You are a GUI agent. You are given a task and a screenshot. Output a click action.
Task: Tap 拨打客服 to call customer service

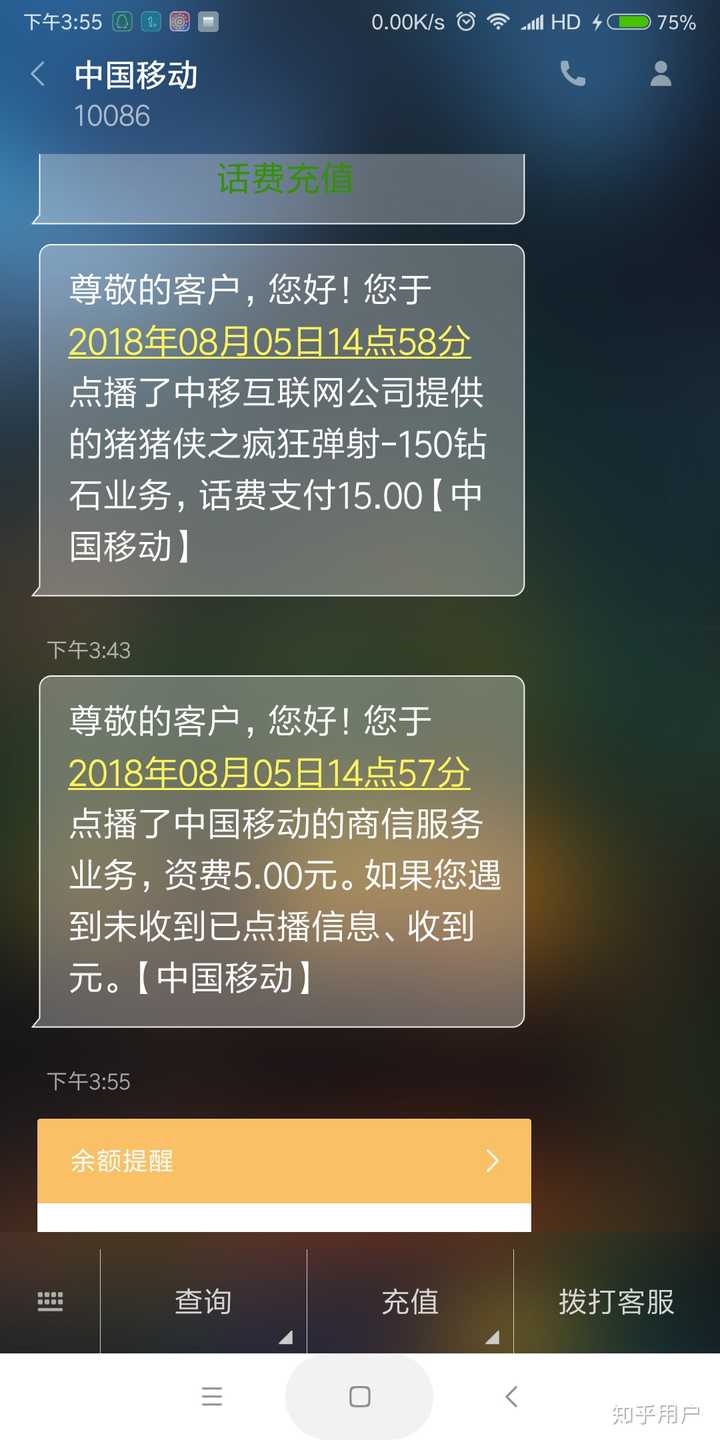pos(616,1301)
